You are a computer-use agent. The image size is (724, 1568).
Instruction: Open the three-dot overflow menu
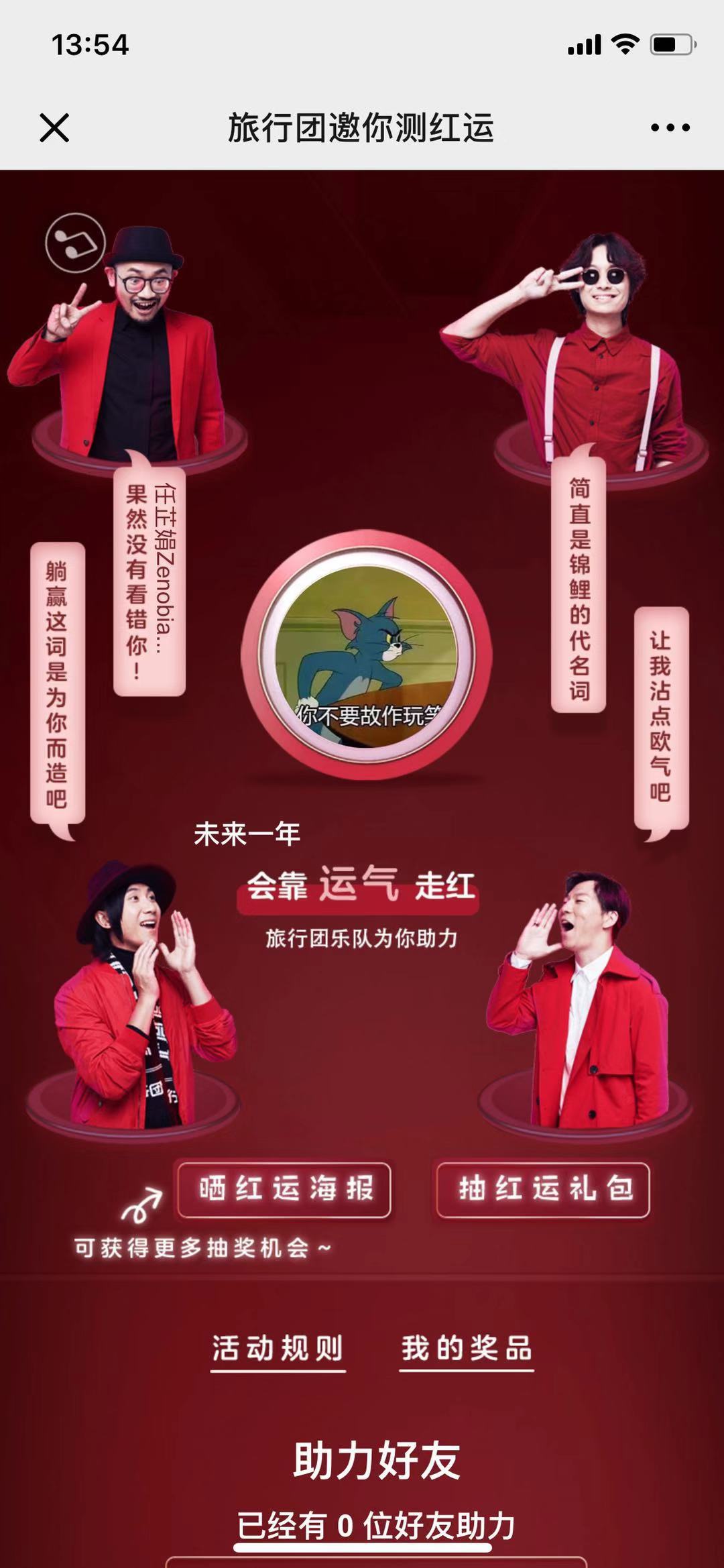coord(670,127)
